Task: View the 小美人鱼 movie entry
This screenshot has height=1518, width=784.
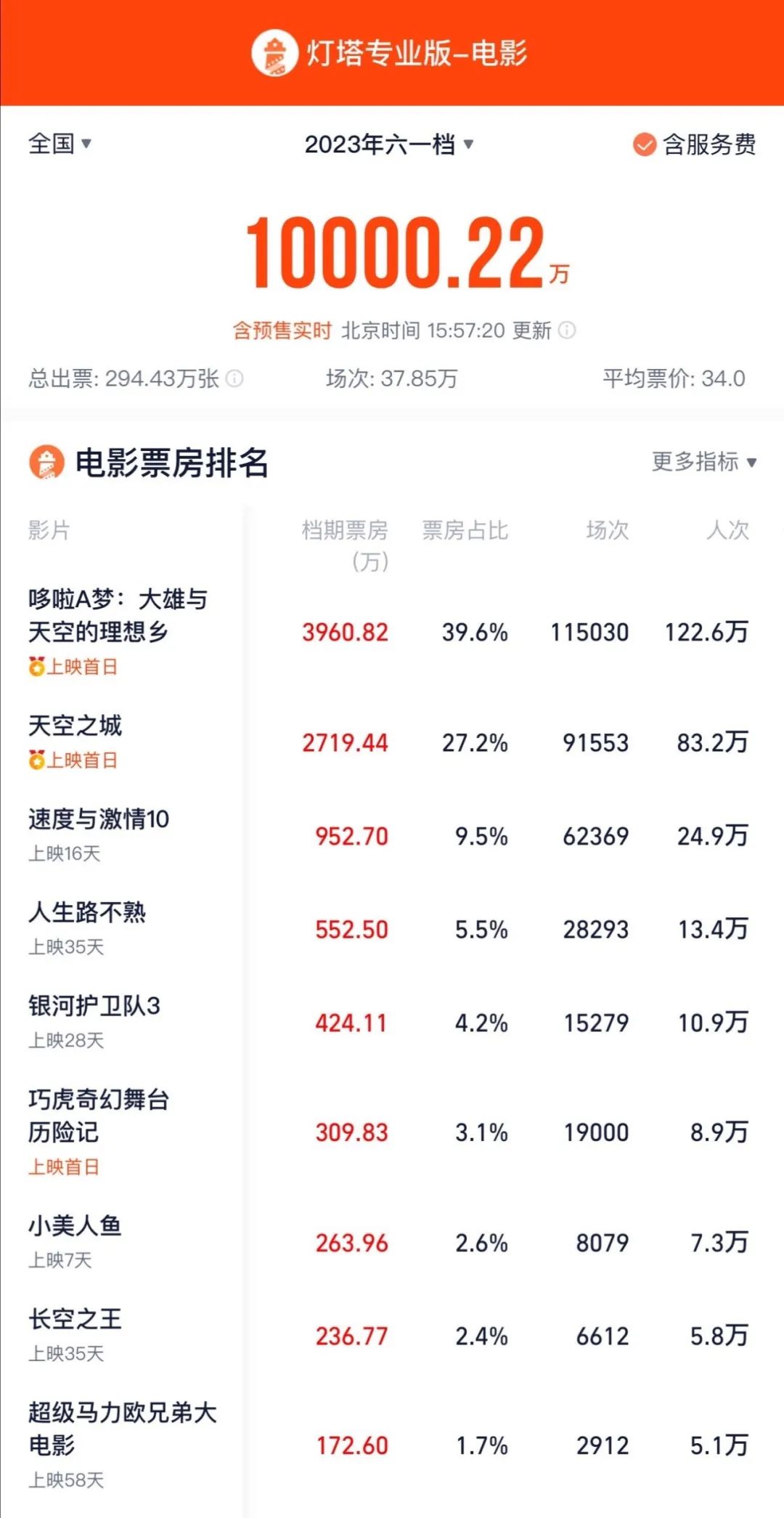Action: tap(392, 1242)
